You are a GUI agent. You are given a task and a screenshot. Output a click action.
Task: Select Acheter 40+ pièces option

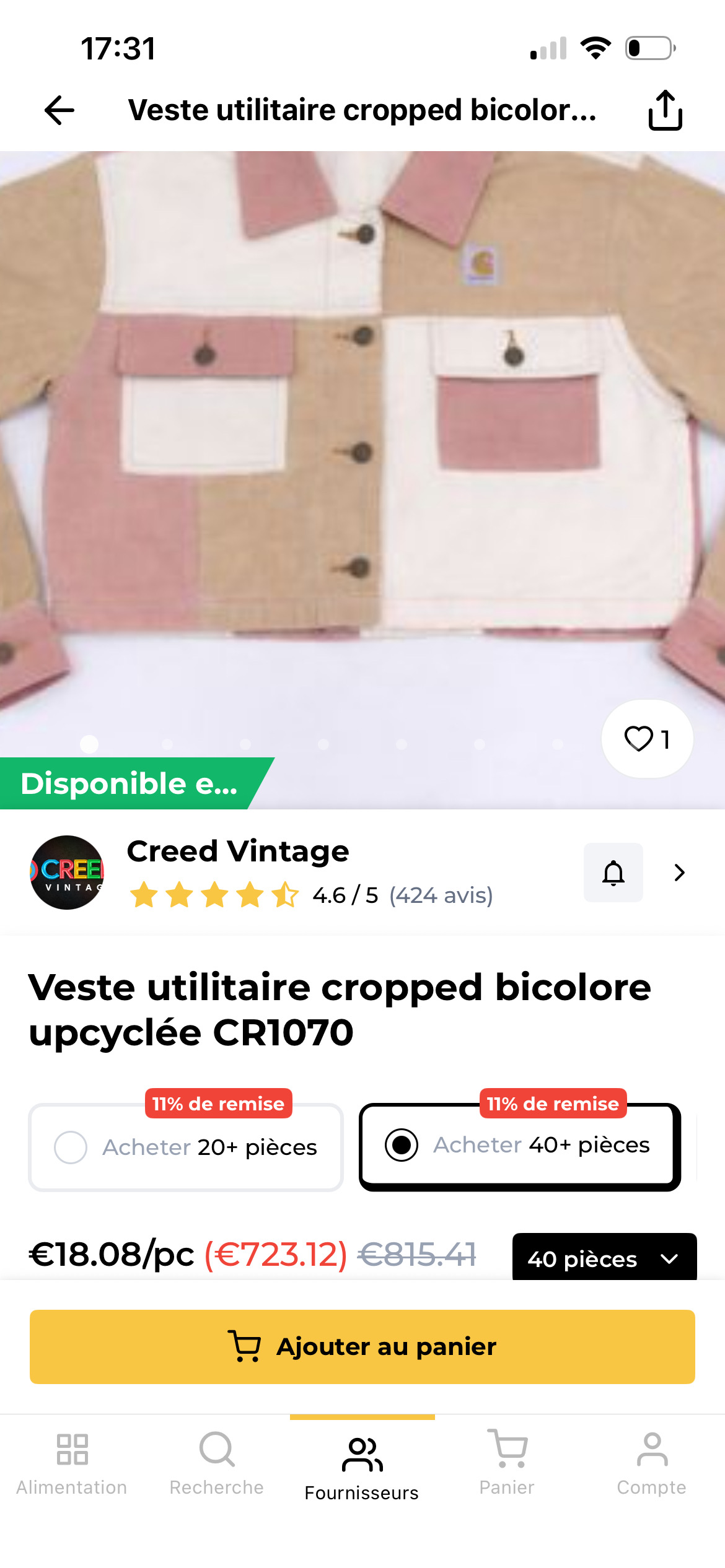(519, 1146)
